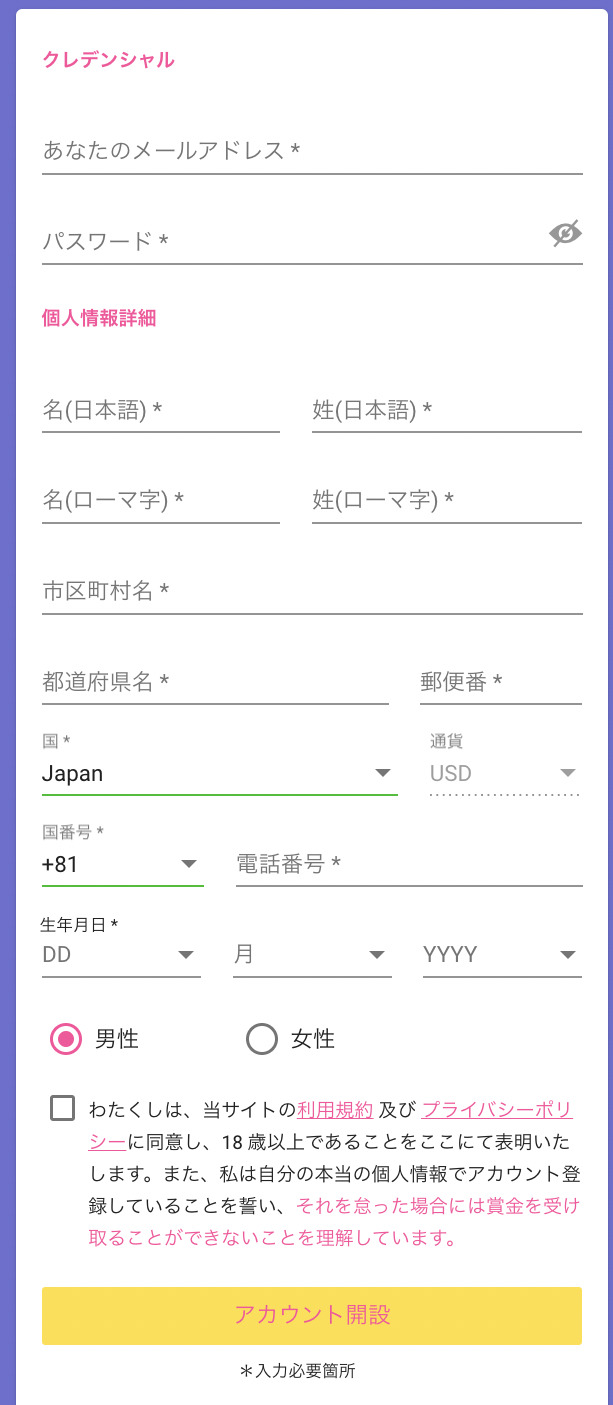Choose birth month from 月 dropdown
Viewport: 613px width, 1405px height.
coord(312,955)
